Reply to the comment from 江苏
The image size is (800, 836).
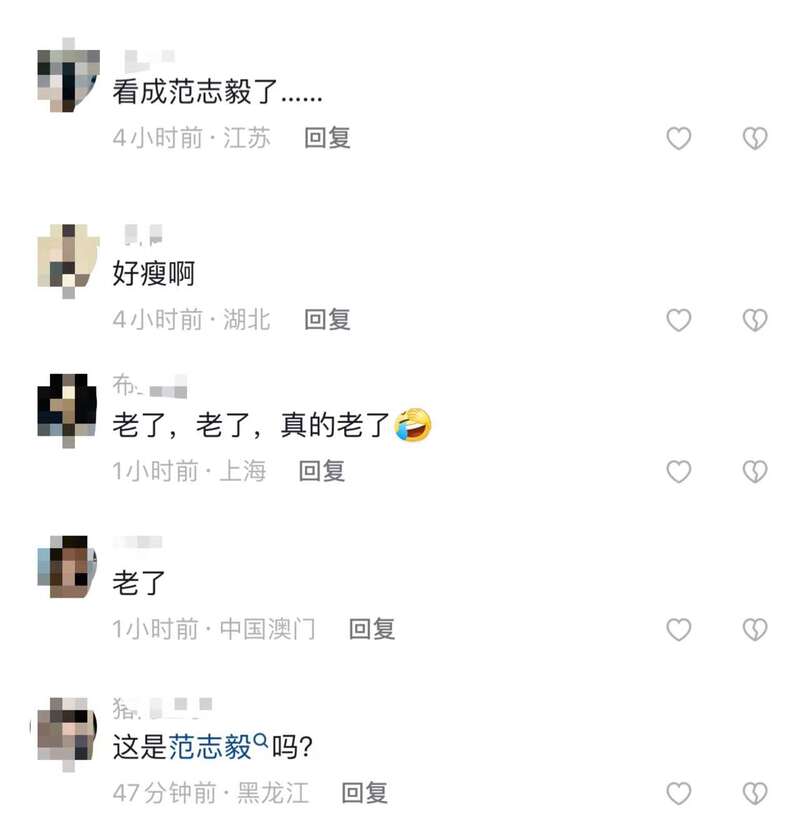point(327,138)
